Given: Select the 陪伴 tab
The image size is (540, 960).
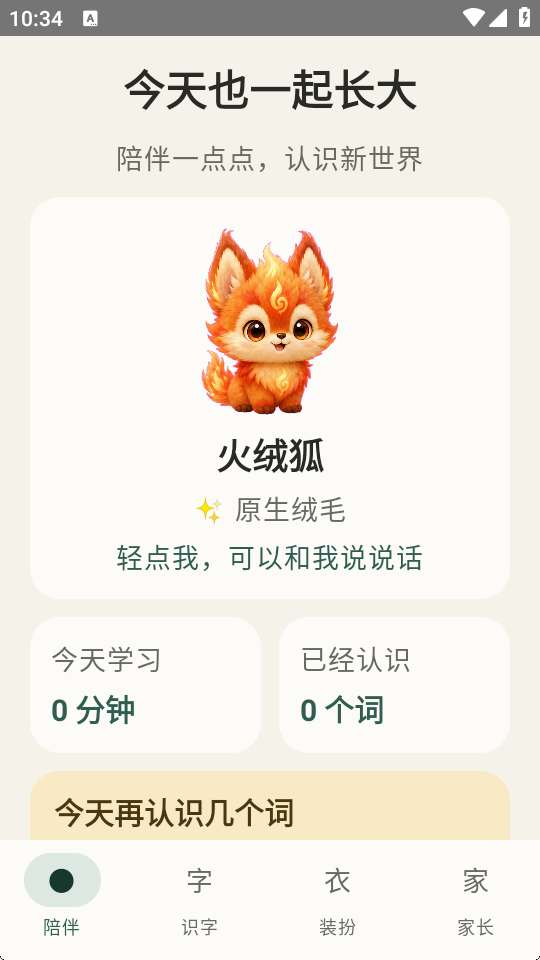Looking at the screenshot, I should pos(62,895).
